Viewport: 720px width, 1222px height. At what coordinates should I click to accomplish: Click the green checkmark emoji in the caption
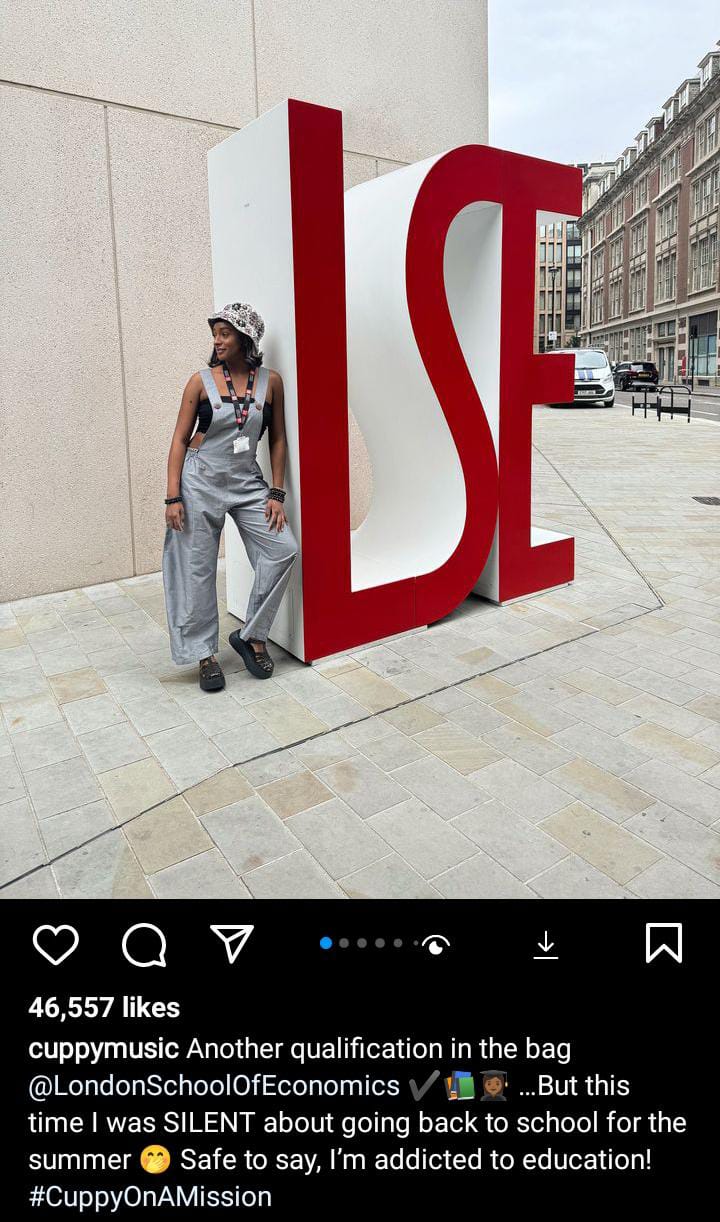click(x=423, y=1086)
